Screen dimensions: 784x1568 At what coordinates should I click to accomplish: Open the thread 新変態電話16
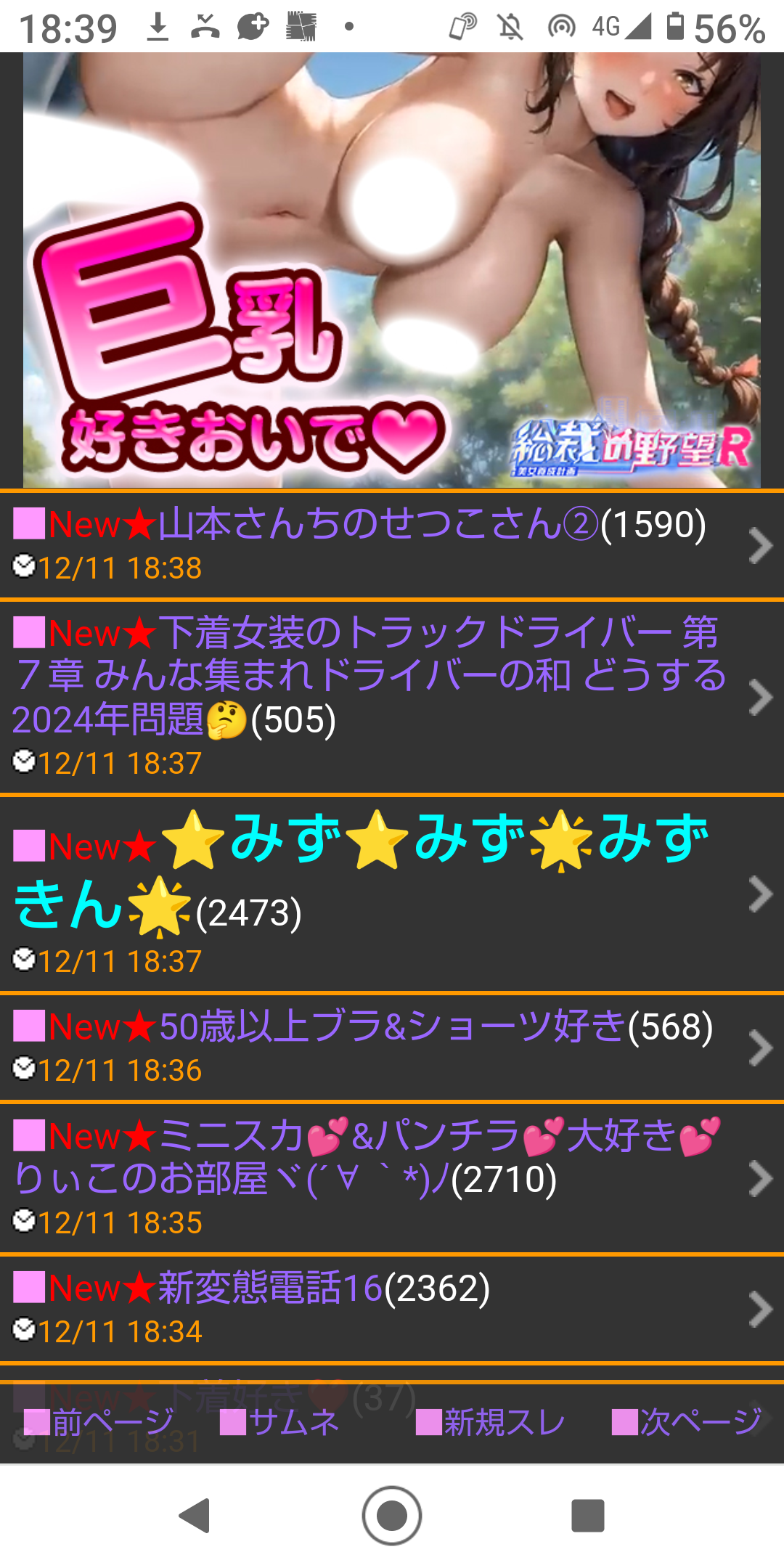pos(392,1309)
